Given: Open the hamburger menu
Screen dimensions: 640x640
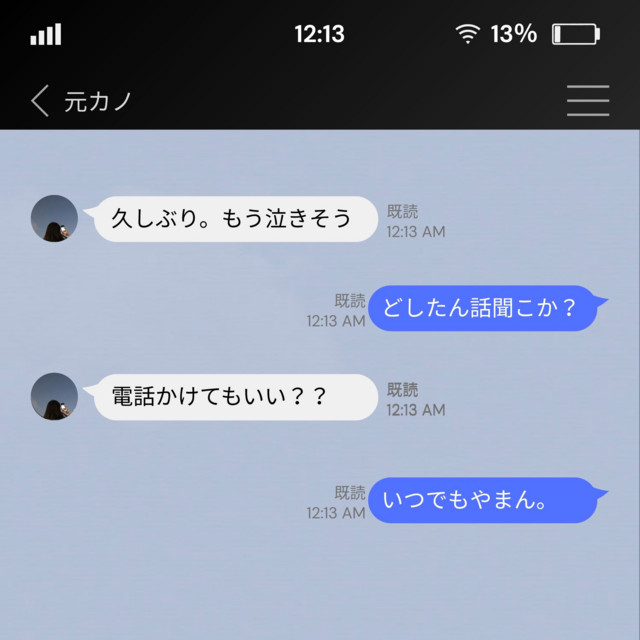Looking at the screenshot, I should click(x=587, y=101).
